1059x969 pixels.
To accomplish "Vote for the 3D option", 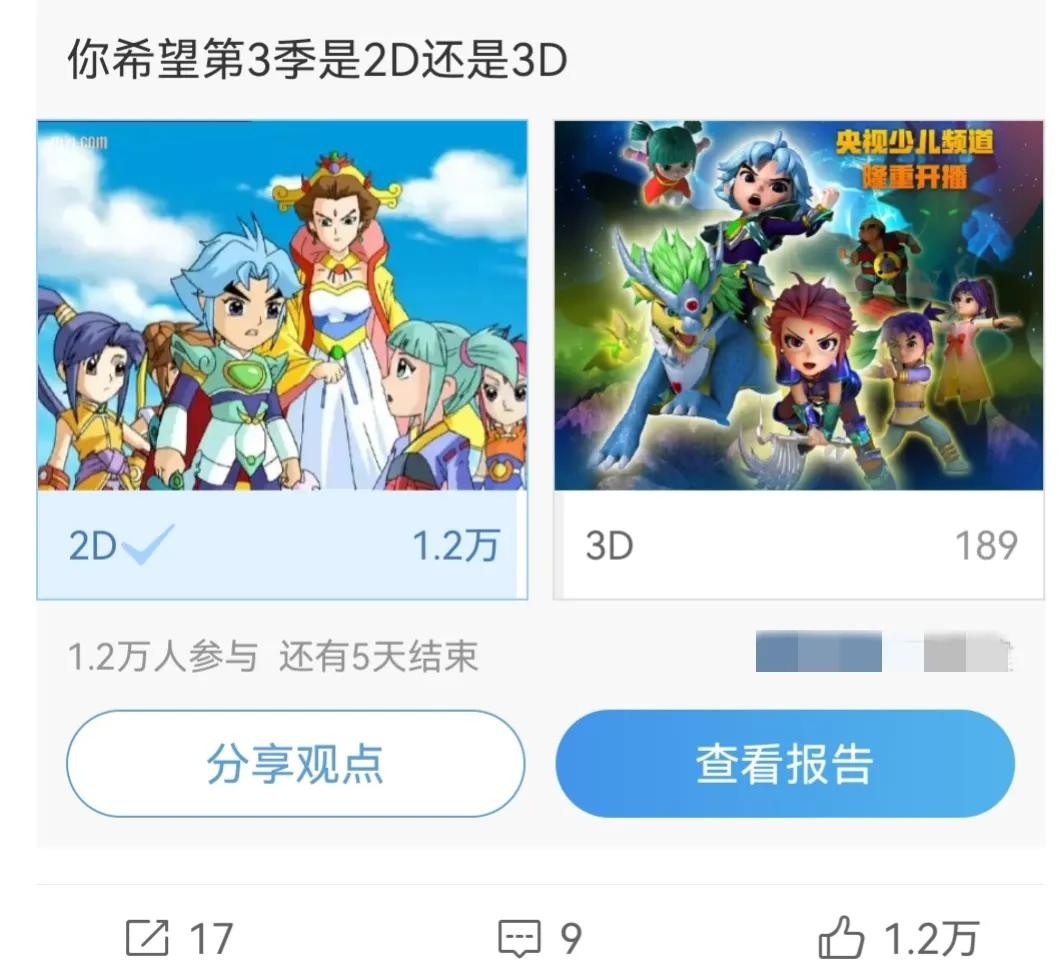I will click(800, 545).
